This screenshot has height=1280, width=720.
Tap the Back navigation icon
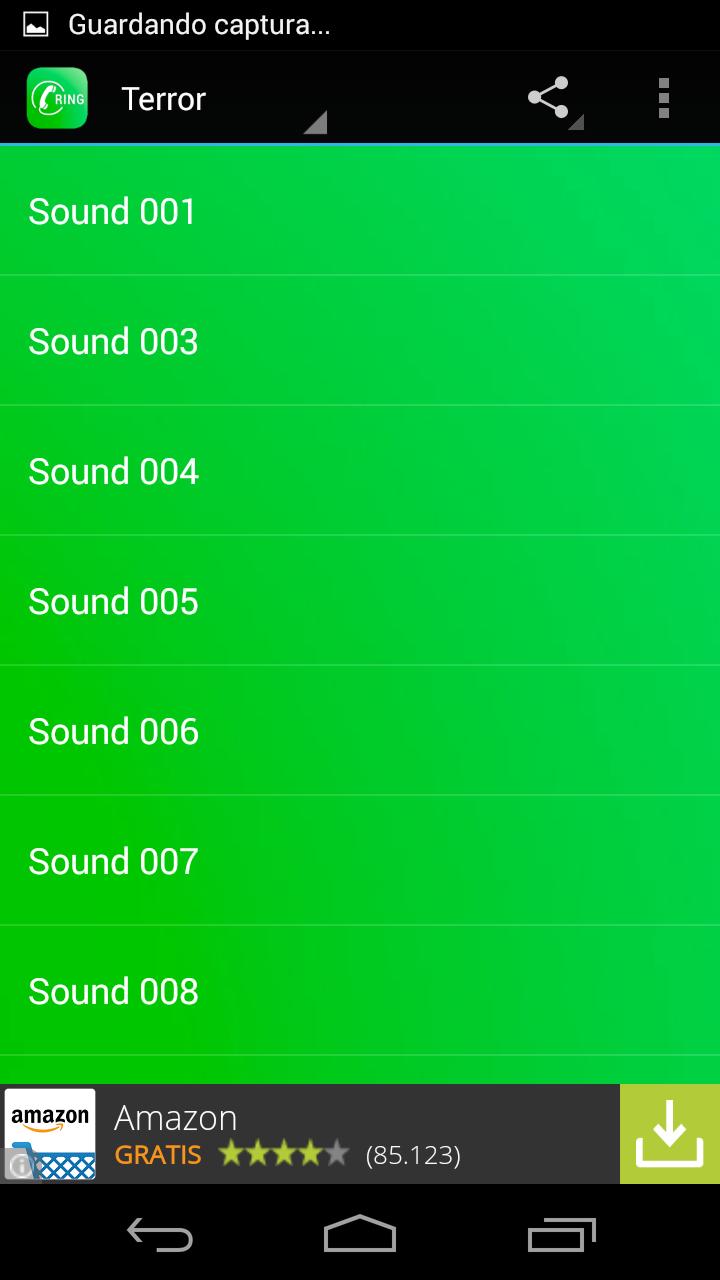pos(160,1236)
